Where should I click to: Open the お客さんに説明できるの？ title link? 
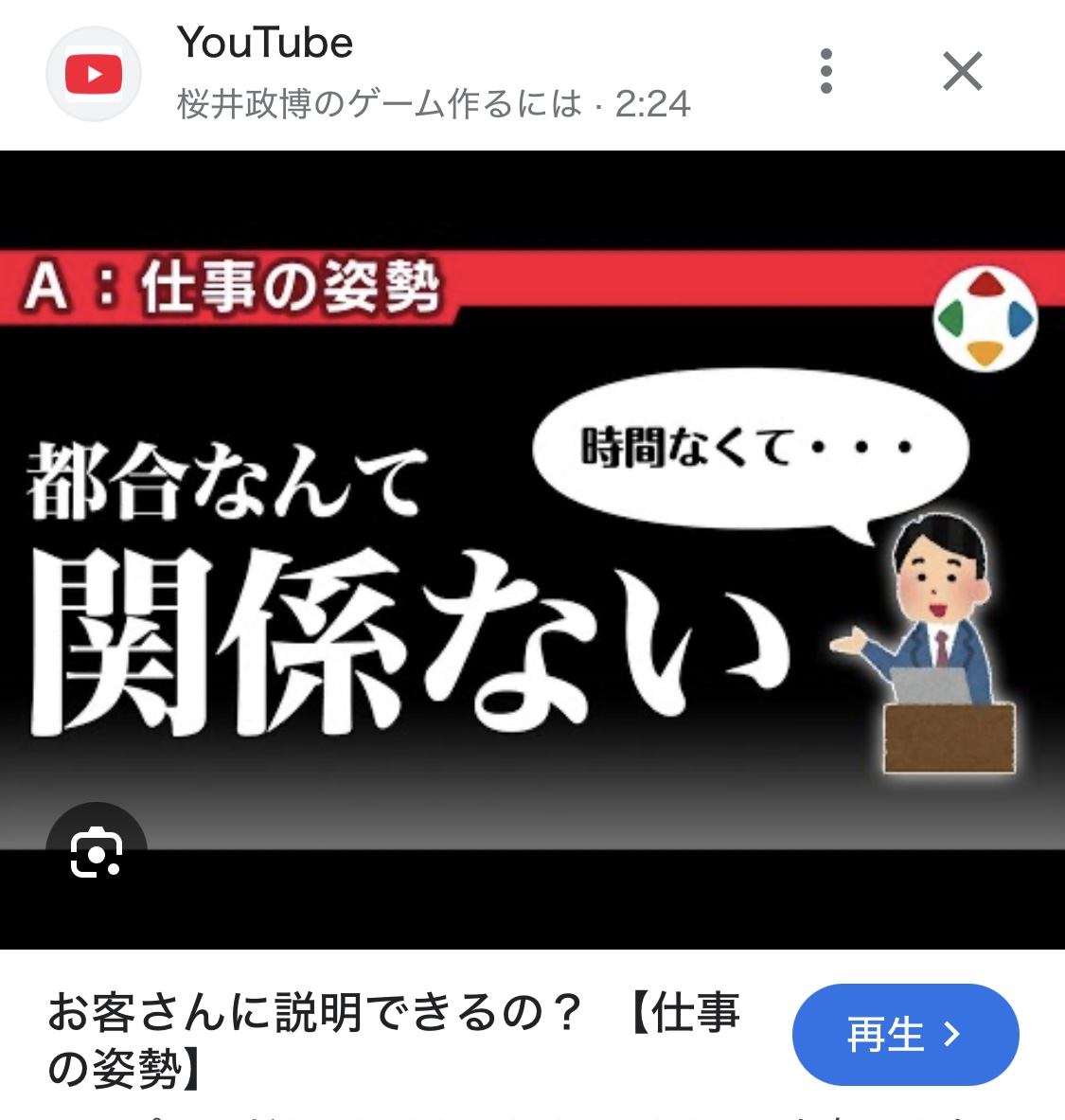pos(393,1040)
